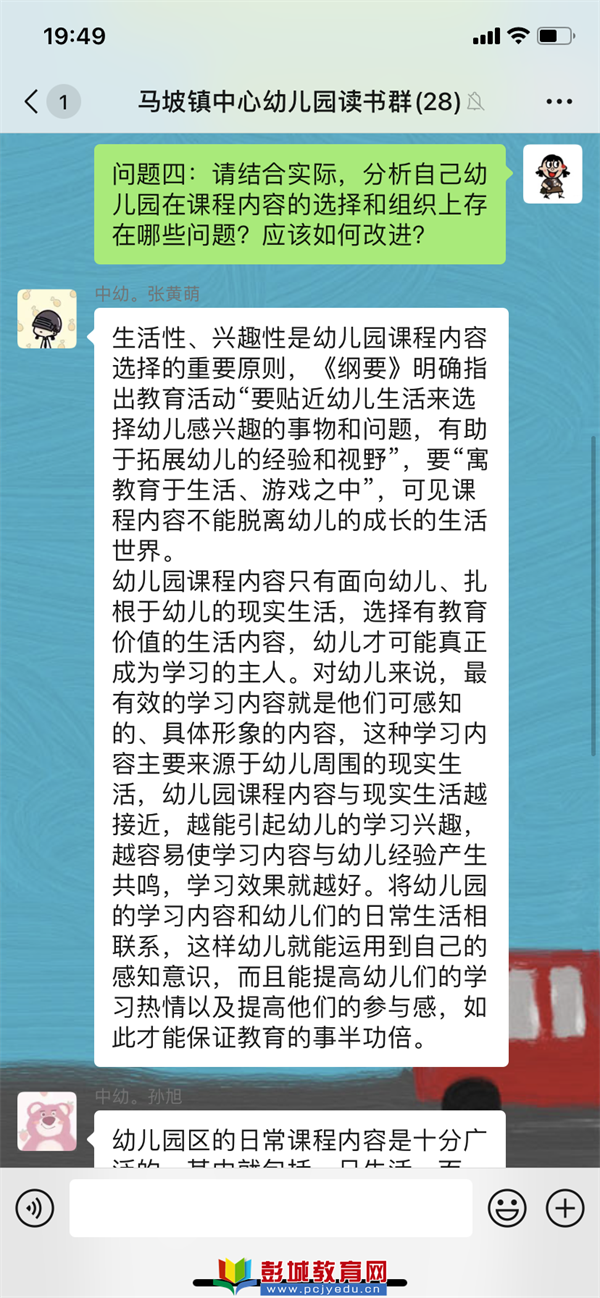View 孙旭's profile avatar

pos(46,1120)
